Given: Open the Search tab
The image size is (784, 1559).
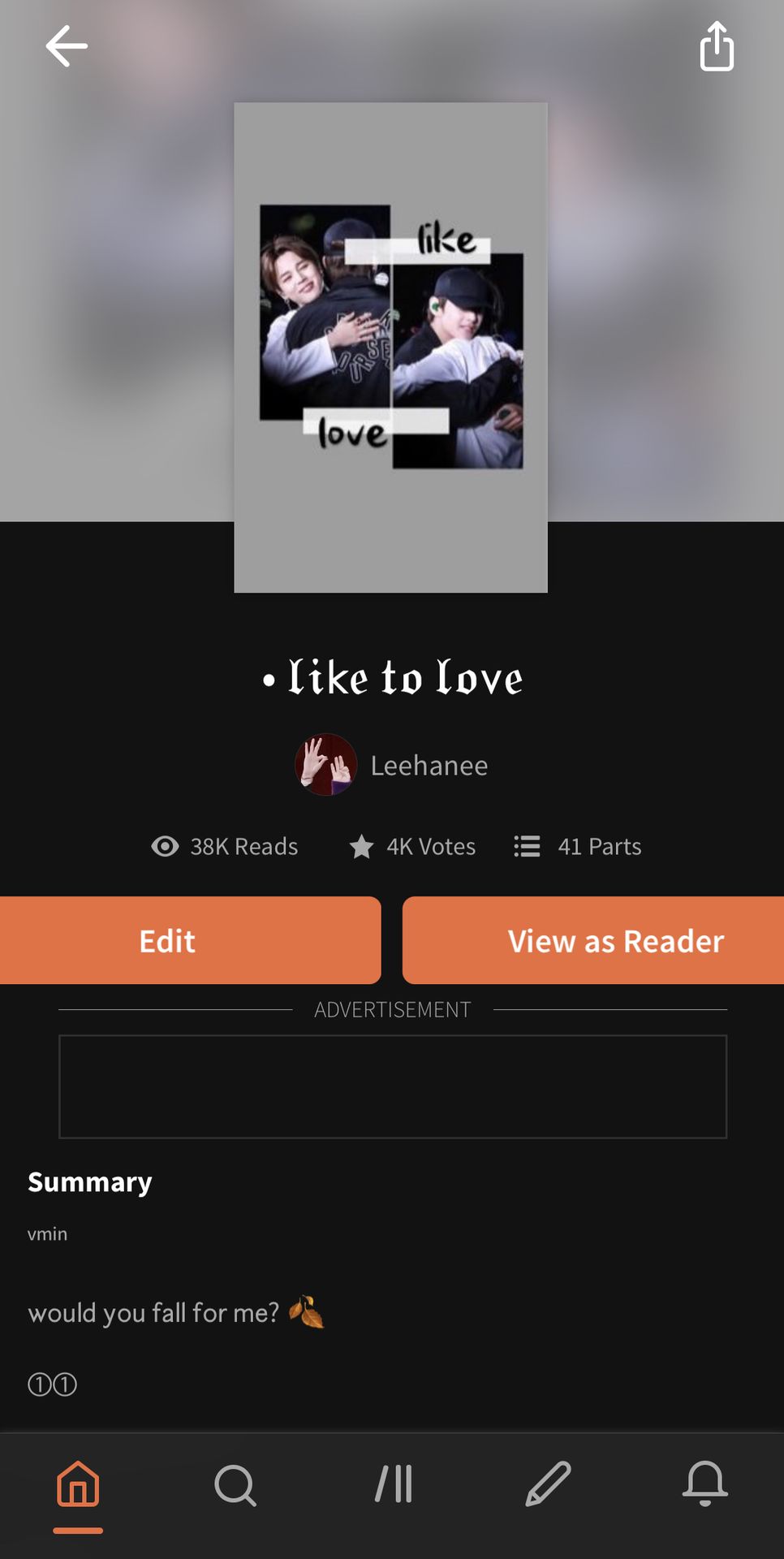Looking at the screenshot, I should (235, 1484).
